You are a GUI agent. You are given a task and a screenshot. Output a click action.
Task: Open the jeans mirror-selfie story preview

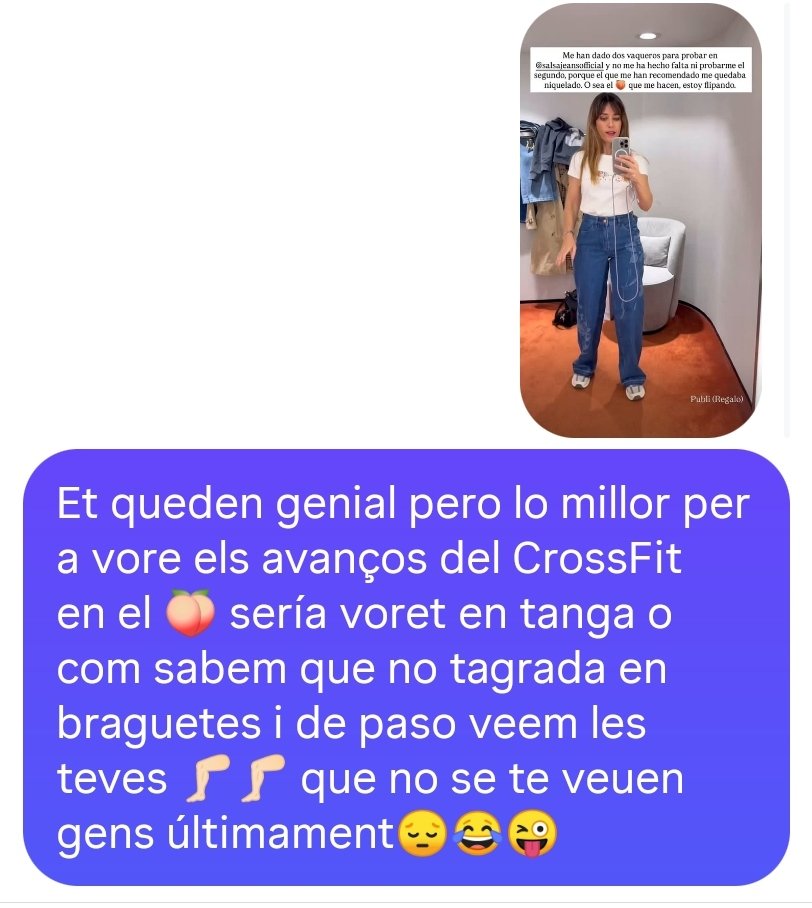click(x=641, y=222)
